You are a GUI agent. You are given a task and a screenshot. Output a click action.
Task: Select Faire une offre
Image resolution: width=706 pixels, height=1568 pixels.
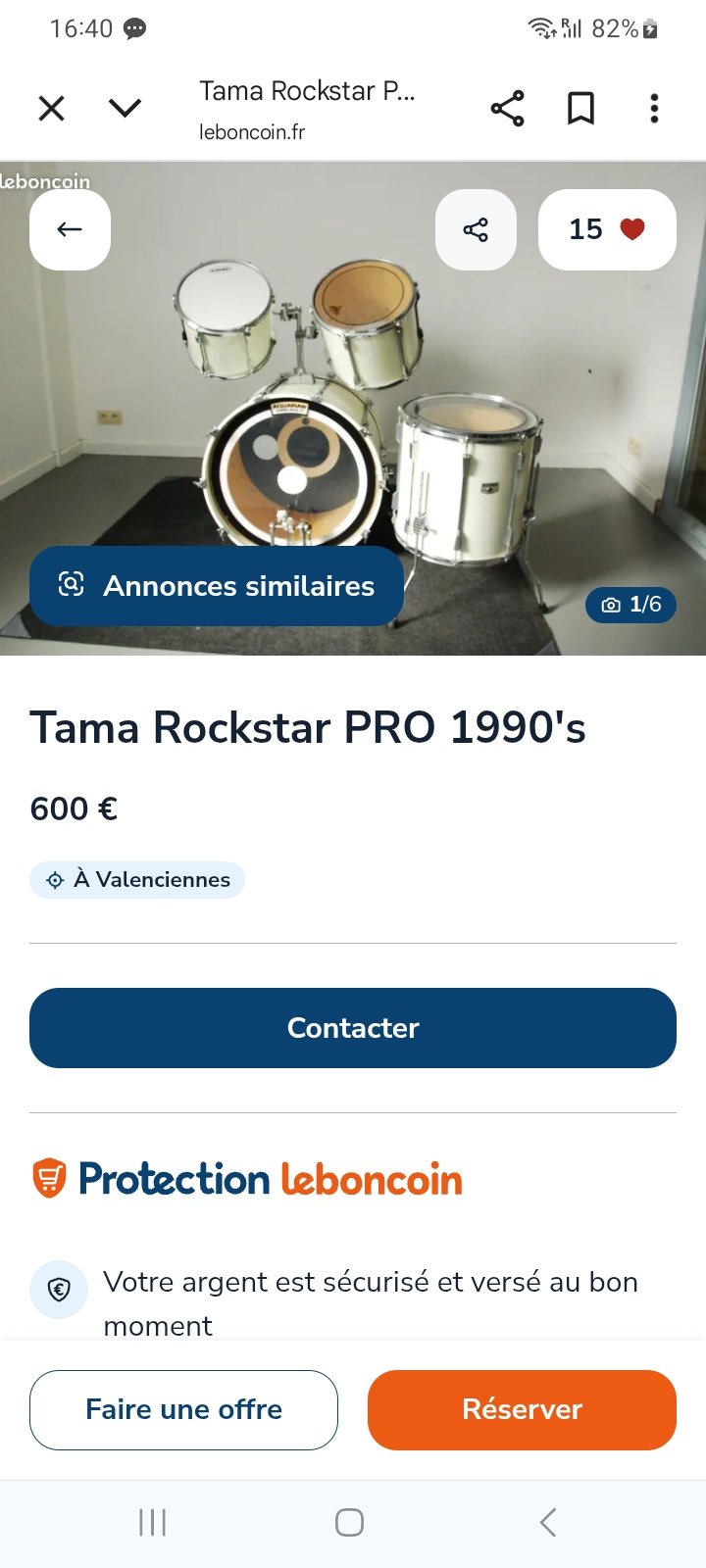pyautogui.click(x=183, y=1409)
